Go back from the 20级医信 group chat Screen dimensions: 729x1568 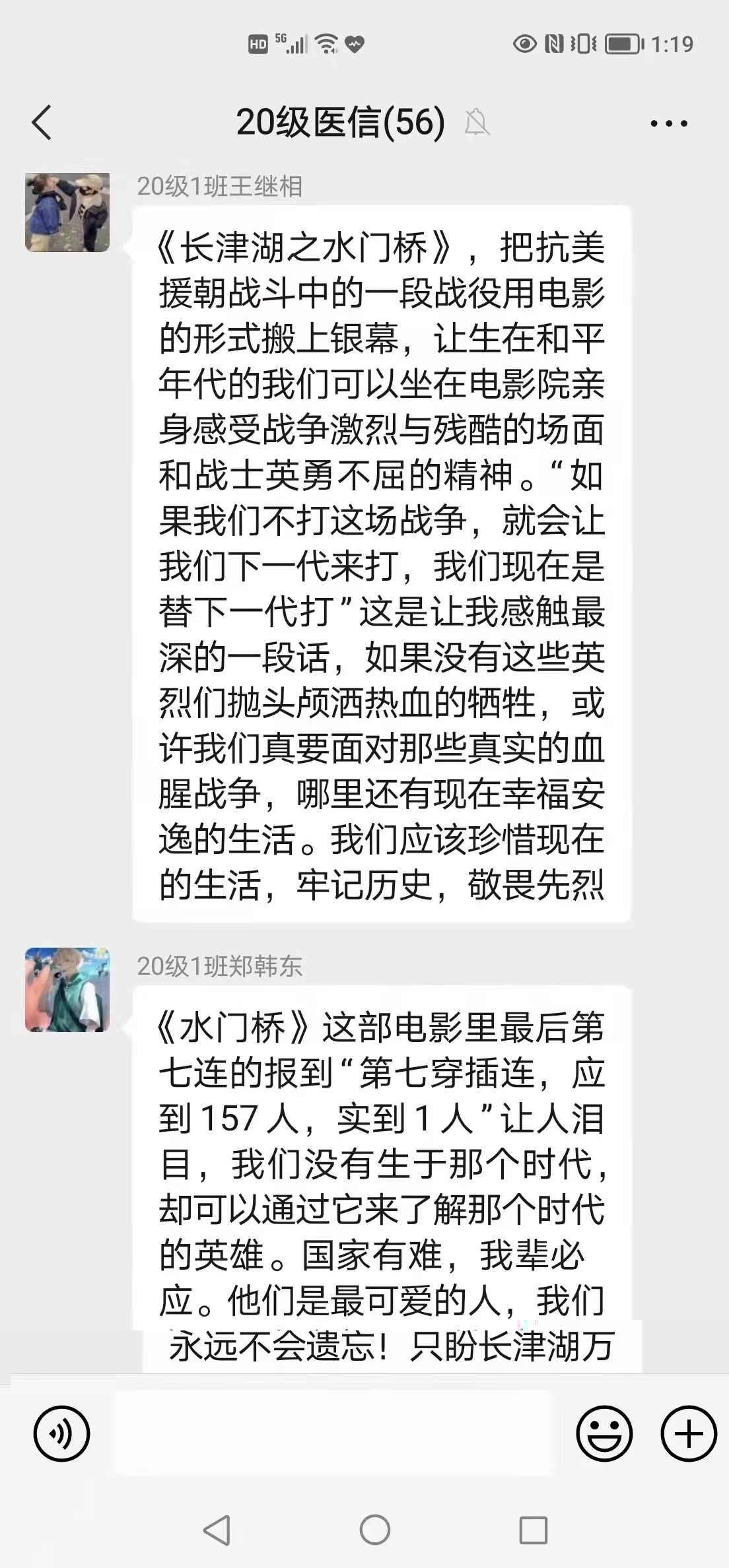(42, 123)
